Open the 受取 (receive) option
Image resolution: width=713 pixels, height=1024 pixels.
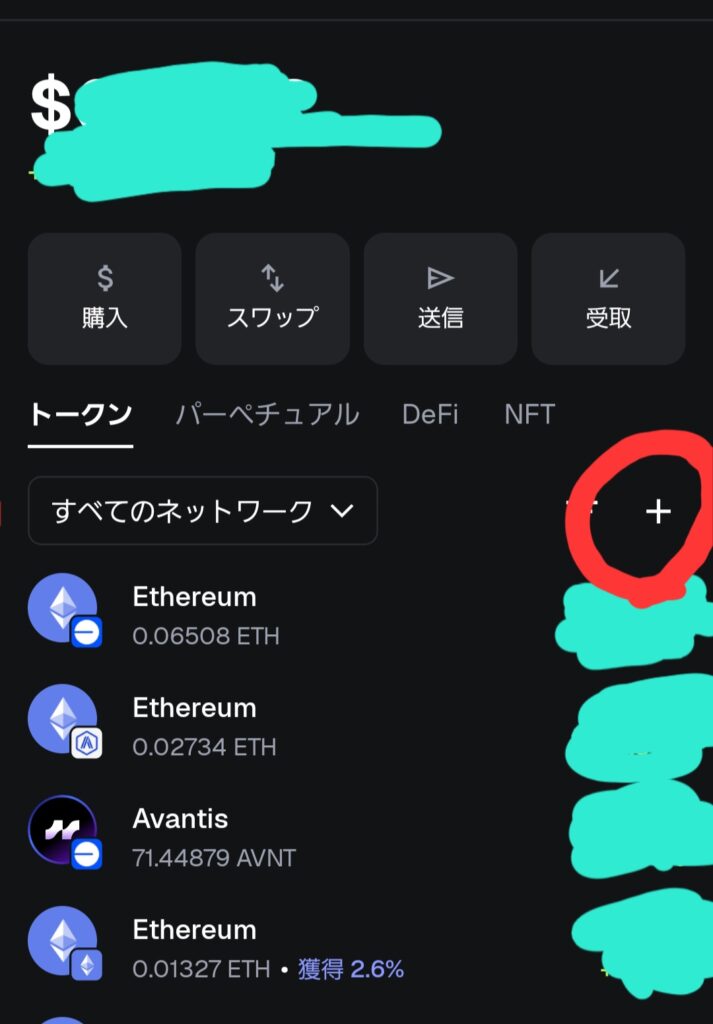[x=608, y=298]
